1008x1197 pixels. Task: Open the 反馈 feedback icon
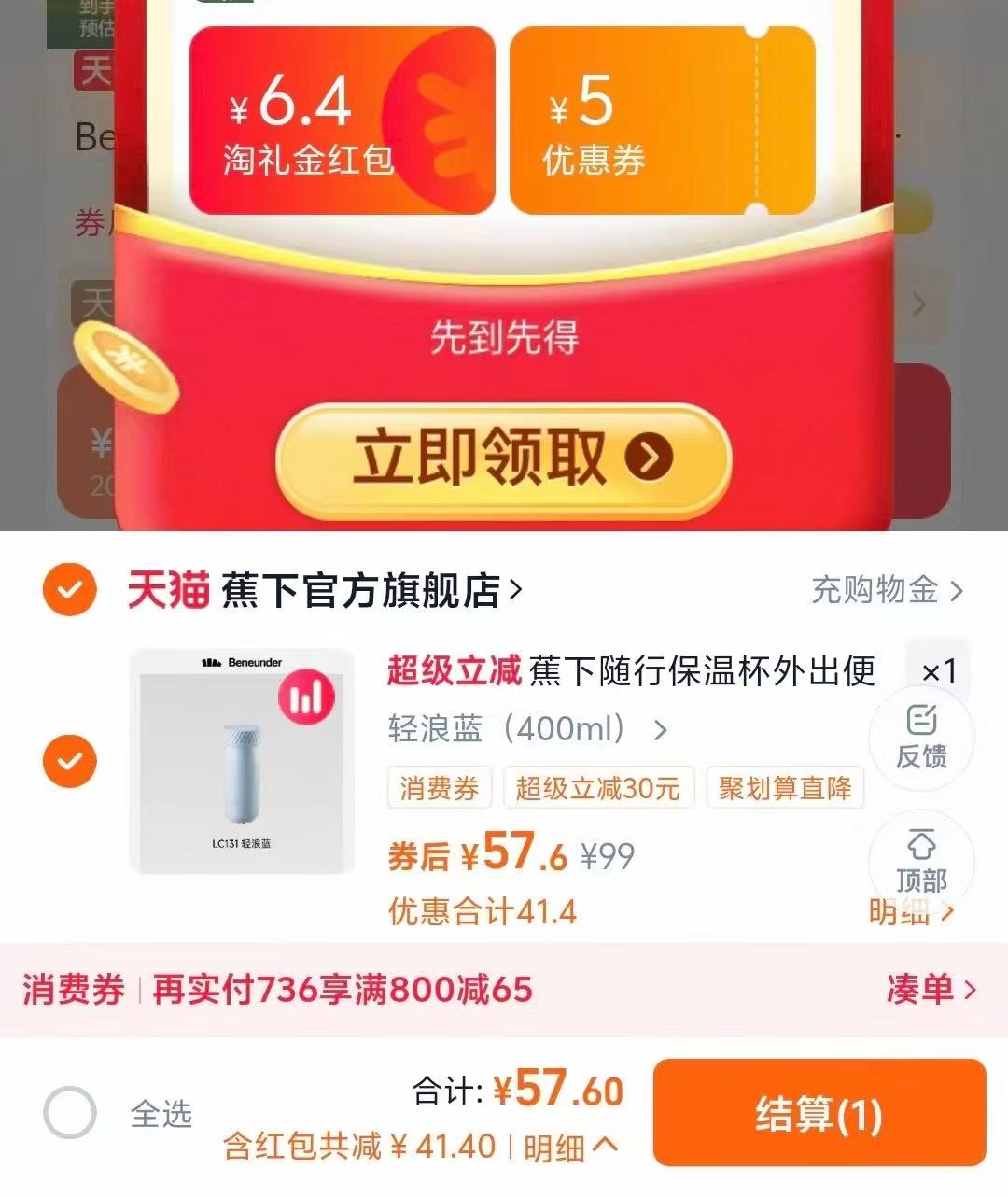point(921,738)
